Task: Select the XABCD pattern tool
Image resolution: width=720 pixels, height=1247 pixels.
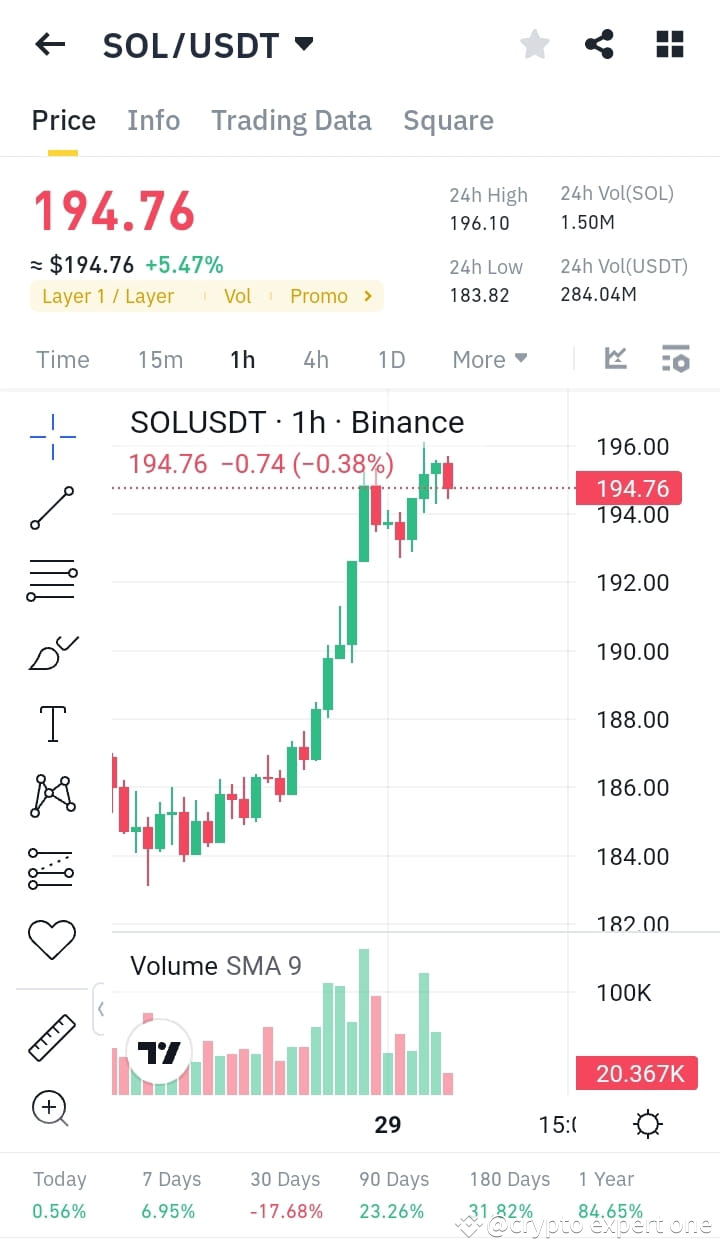Action: pyautogui.click(x=51, y=795)
